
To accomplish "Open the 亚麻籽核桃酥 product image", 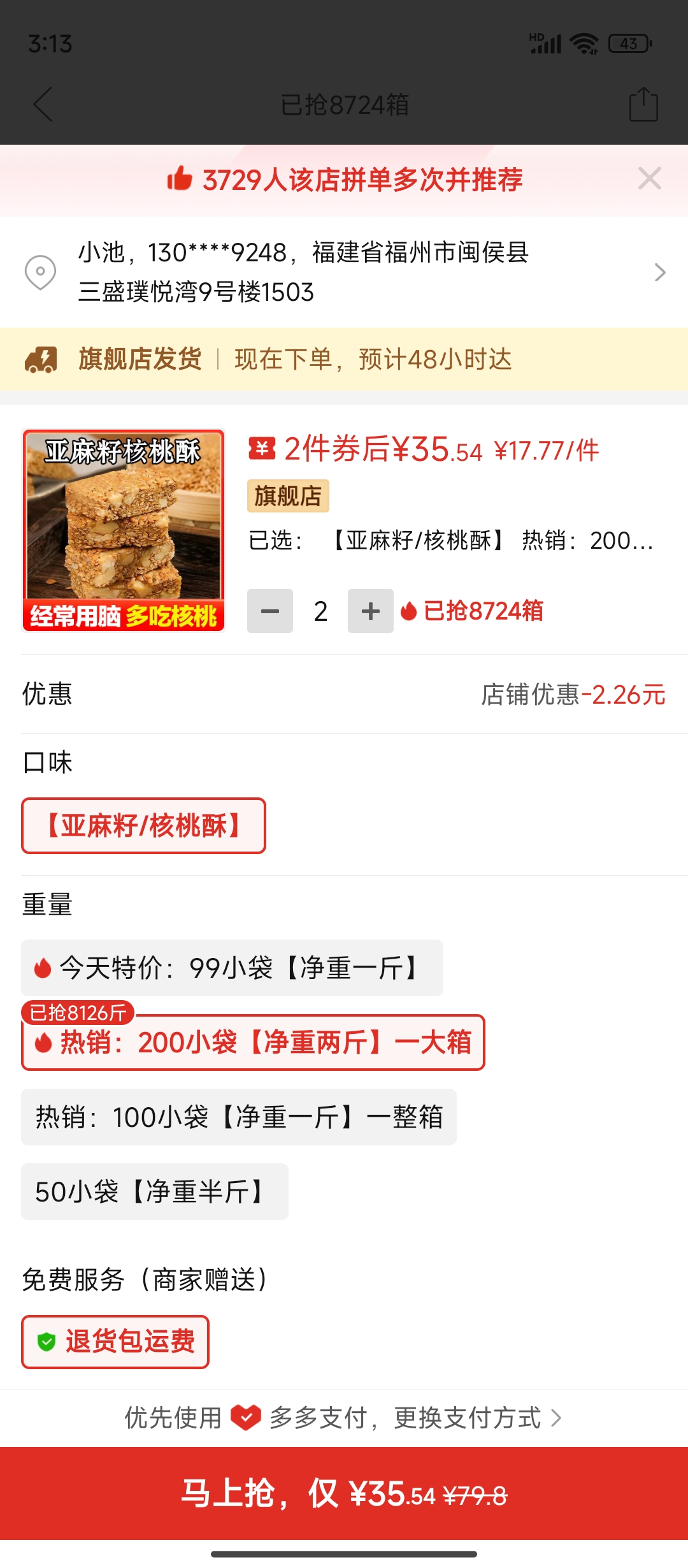I will point(124,530).
